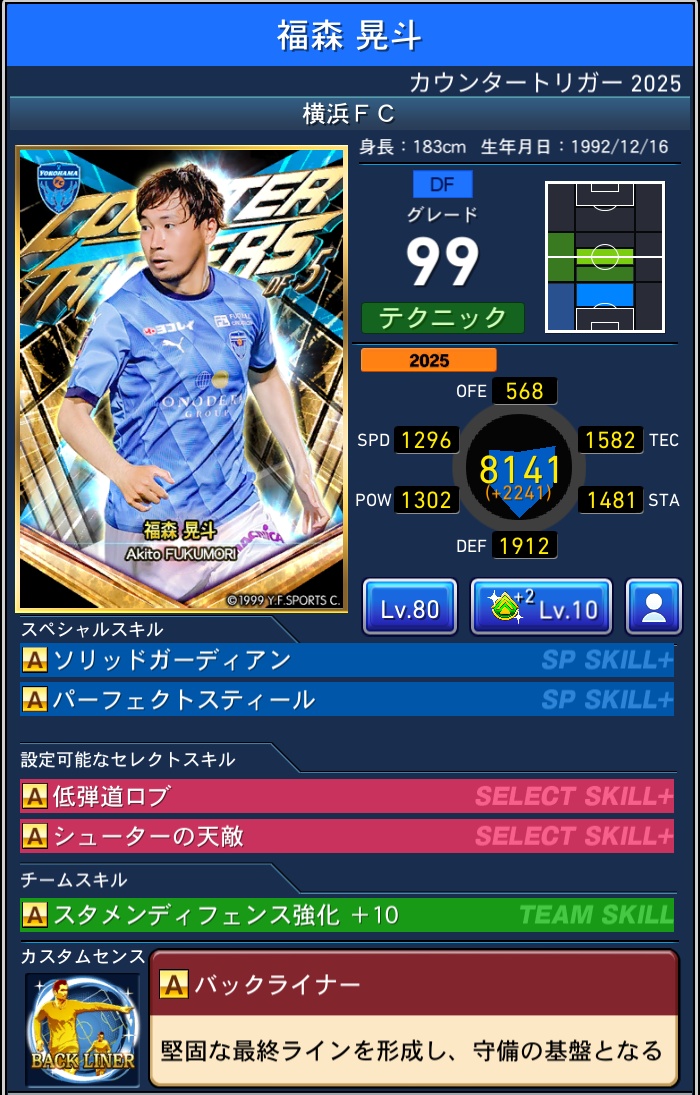
Task: Select the 低弾道ロブ select skill
Action: (346, 797)
